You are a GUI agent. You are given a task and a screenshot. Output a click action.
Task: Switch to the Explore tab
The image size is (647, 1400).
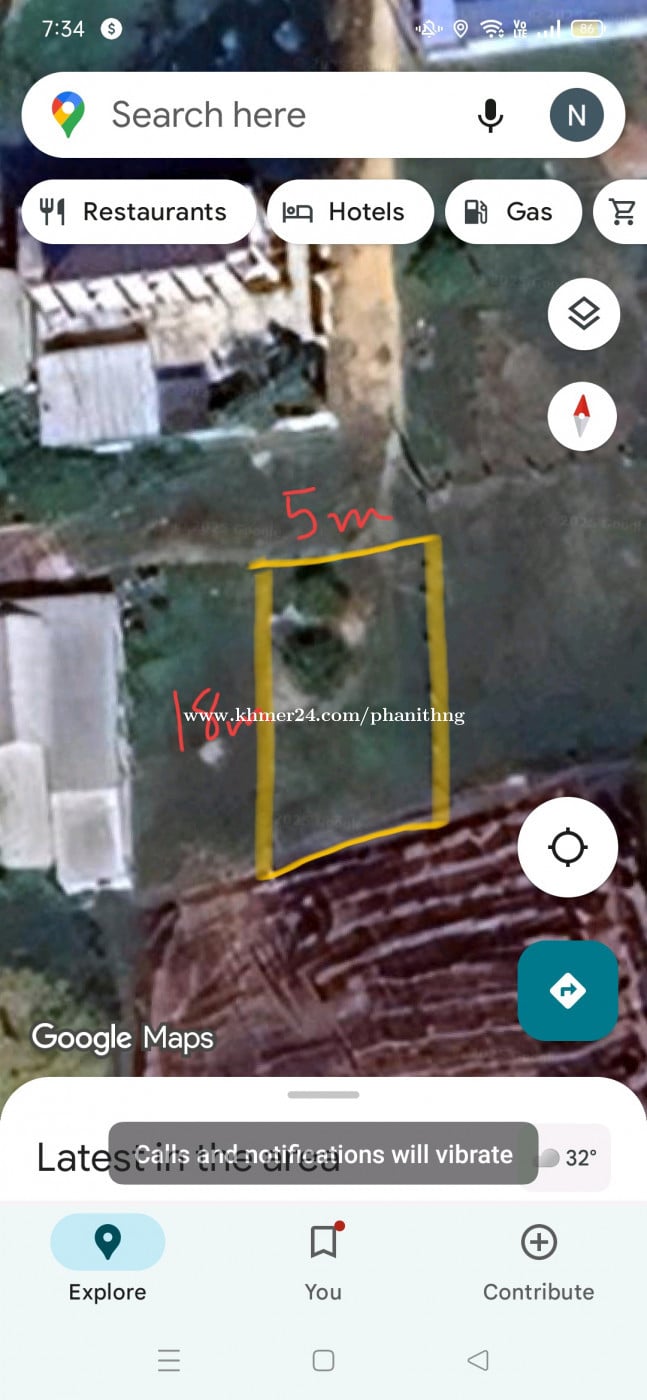point(107,1260)
